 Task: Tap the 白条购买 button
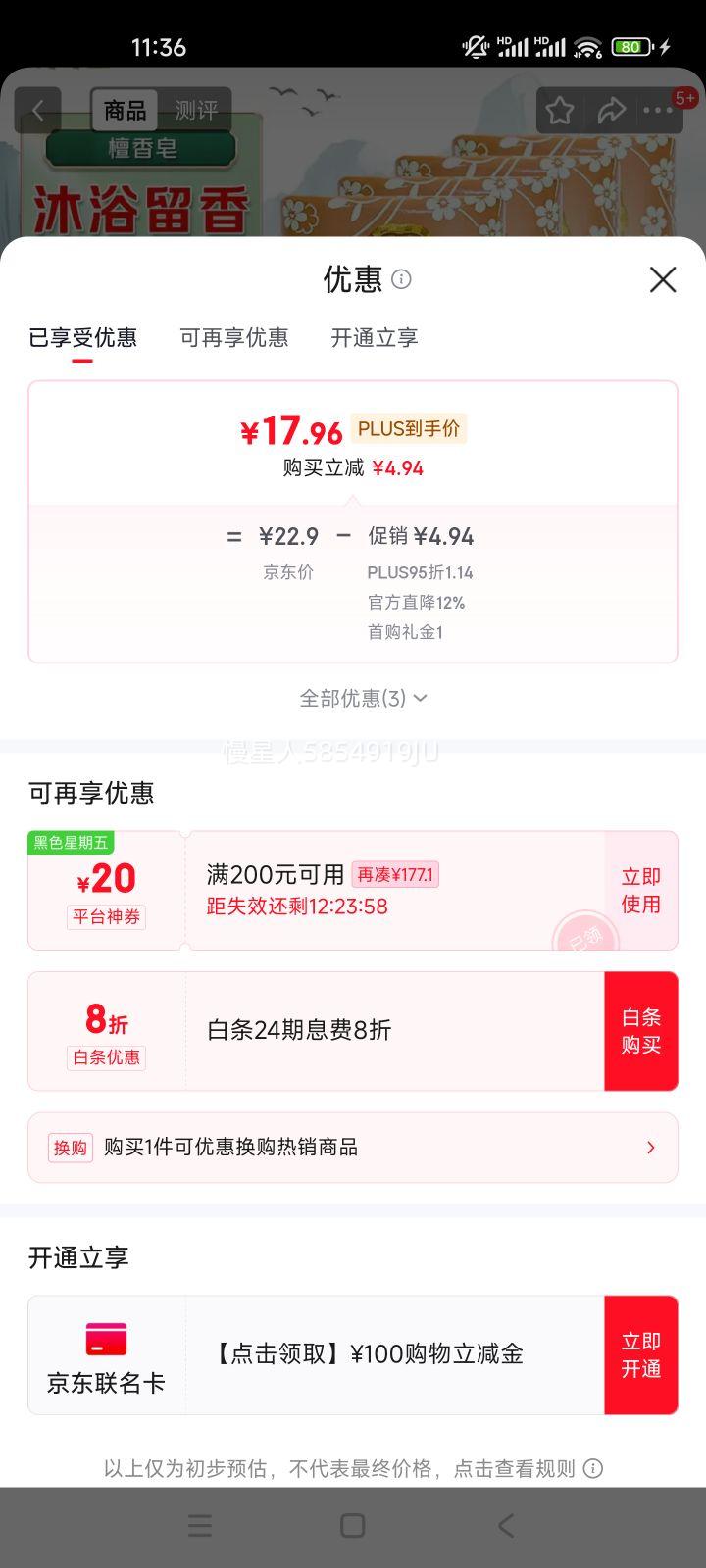tap(640, 1030)
